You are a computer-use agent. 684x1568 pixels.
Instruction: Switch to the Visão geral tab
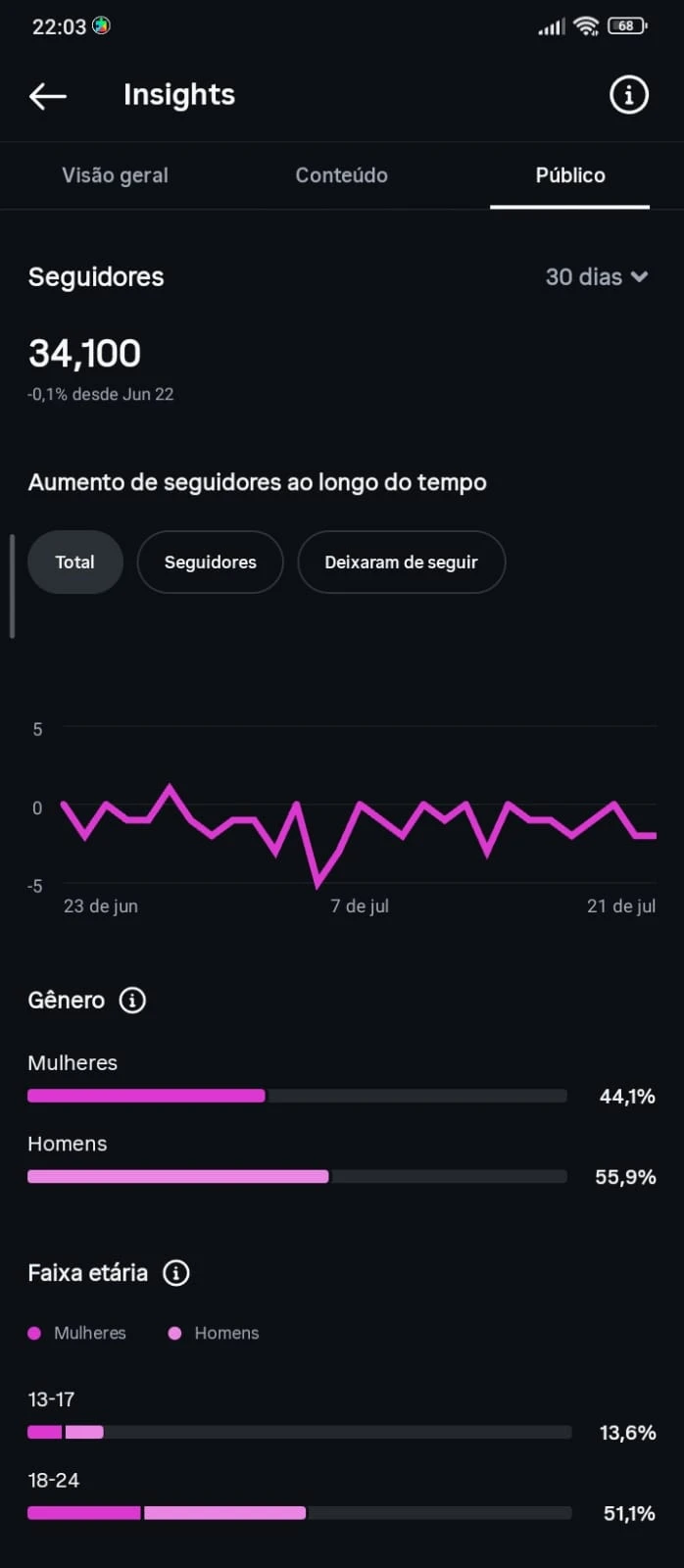click(115, 175)
